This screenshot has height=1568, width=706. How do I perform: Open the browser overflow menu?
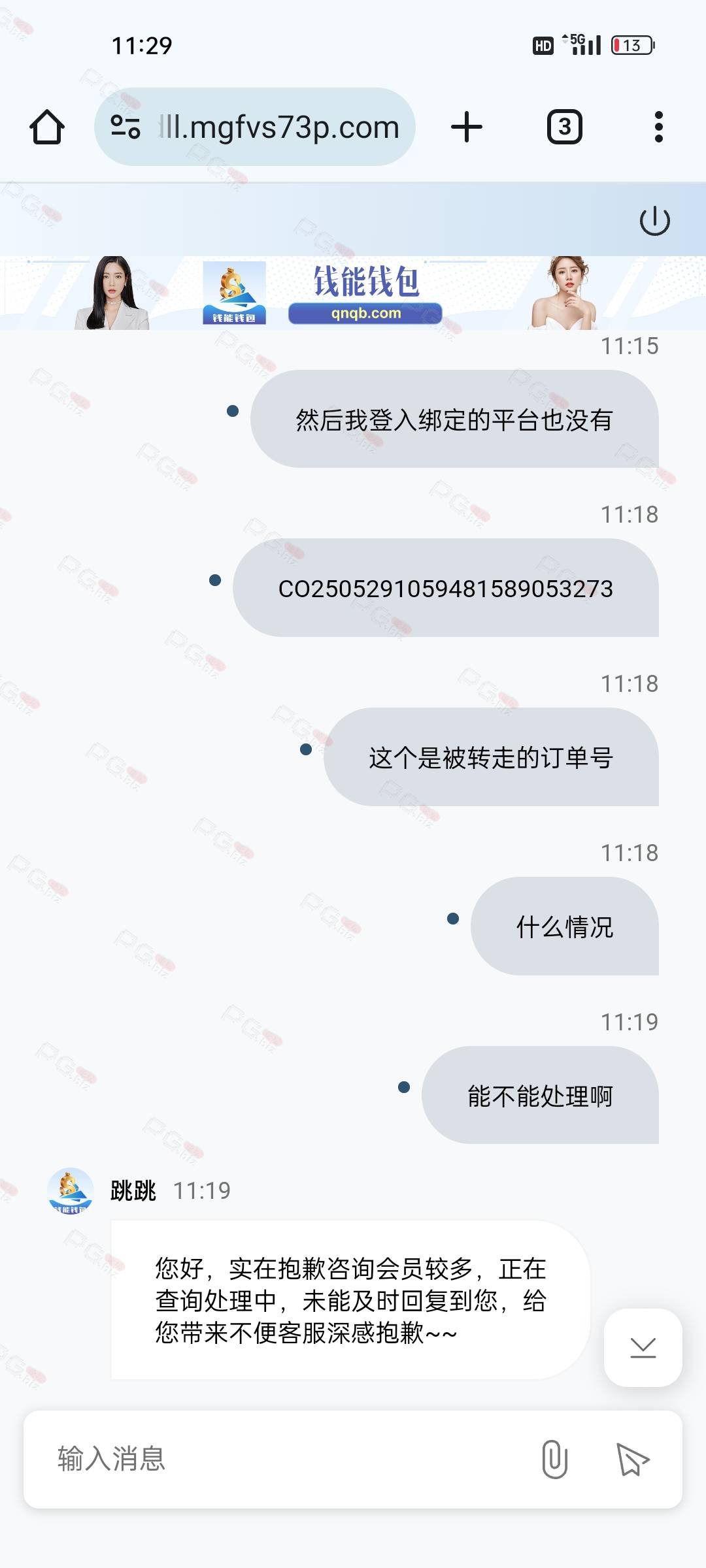658,127
